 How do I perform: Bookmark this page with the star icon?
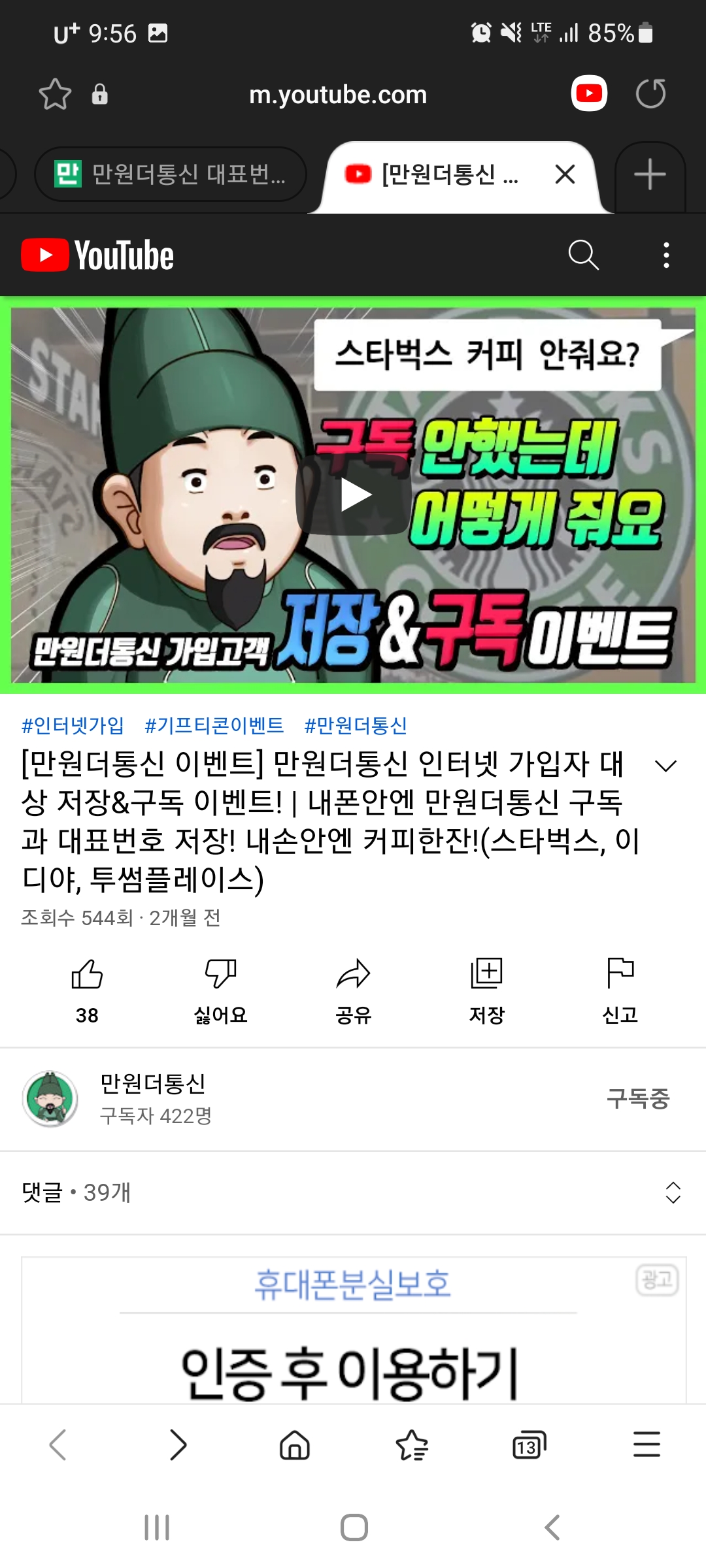(55, 94)
